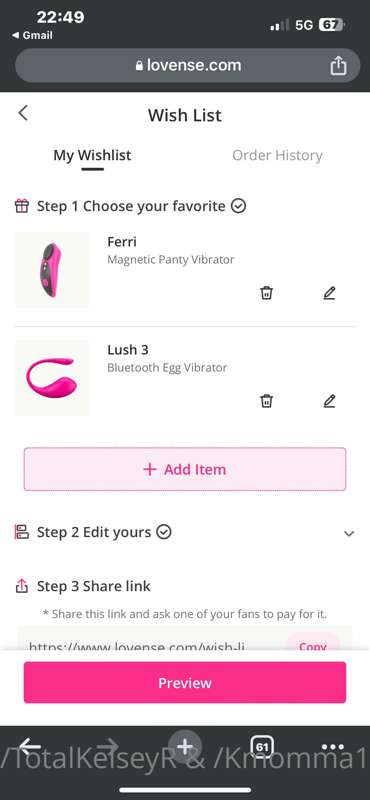This screenshot has height=800, width=370.
Task: Delete Ferri from the wishlist
Action: pyautogui.click(x=266, y=293)
